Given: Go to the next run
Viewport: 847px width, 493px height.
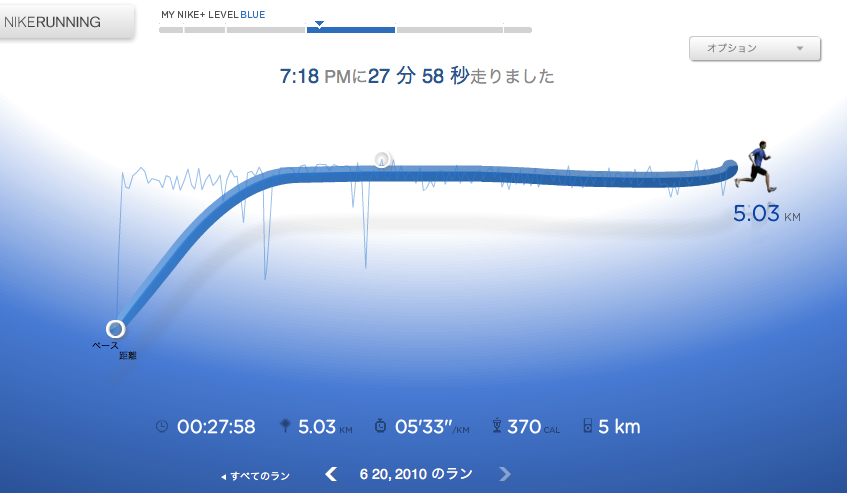Looking at the screenshot, I should [505, 474].
